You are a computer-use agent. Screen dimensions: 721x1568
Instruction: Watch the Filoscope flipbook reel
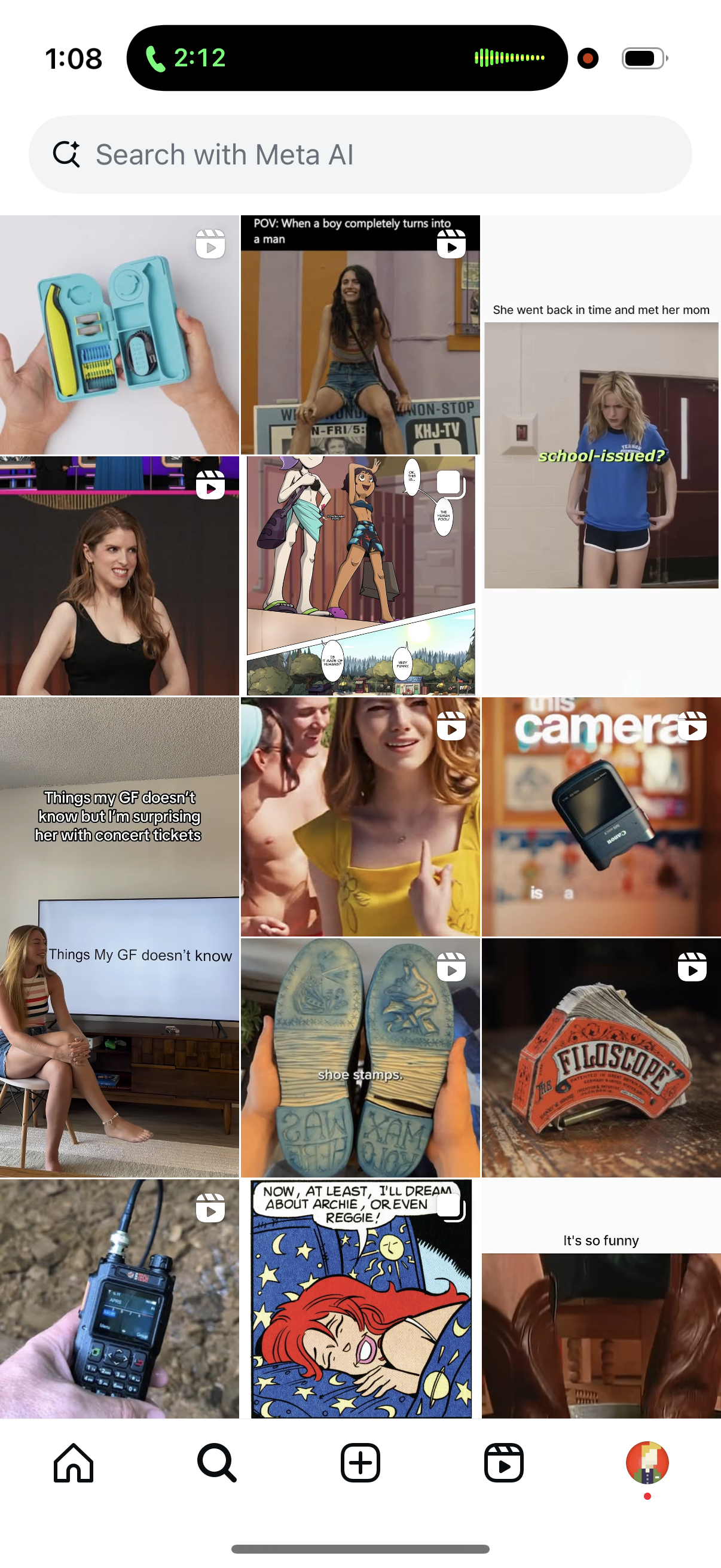pos(601,1058)
